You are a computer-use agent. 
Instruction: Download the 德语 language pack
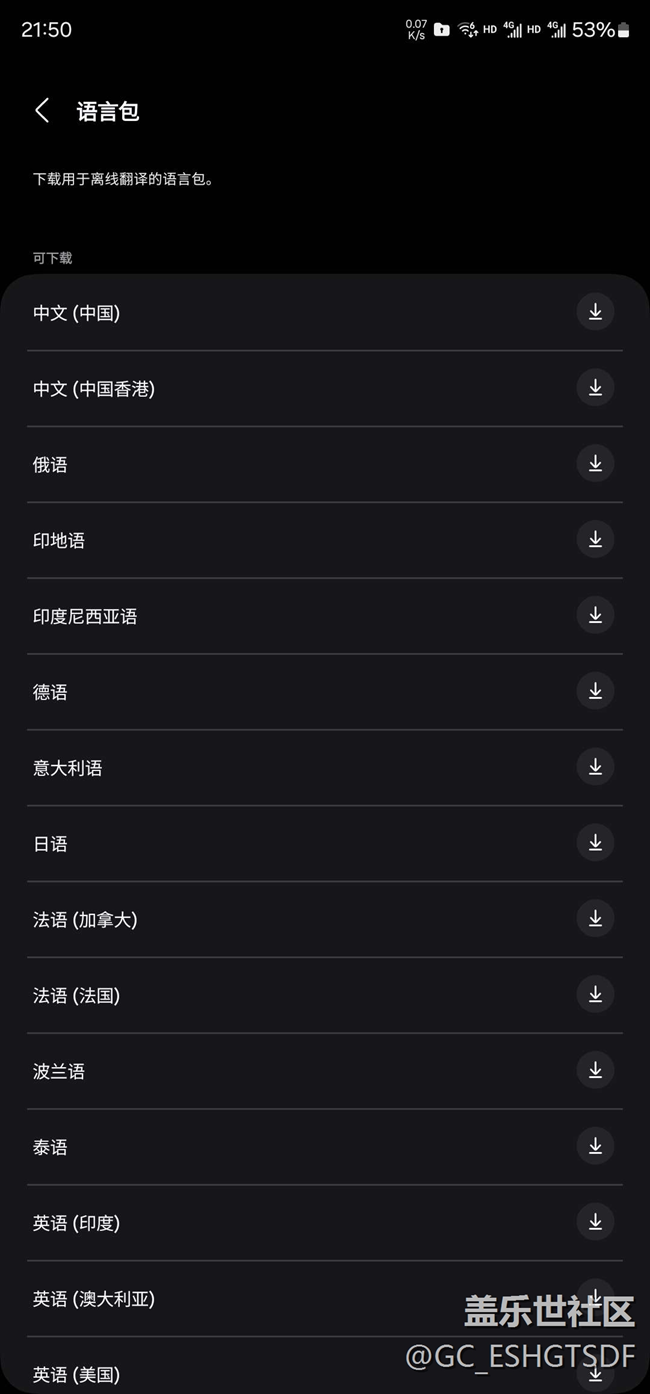point(595,691)
